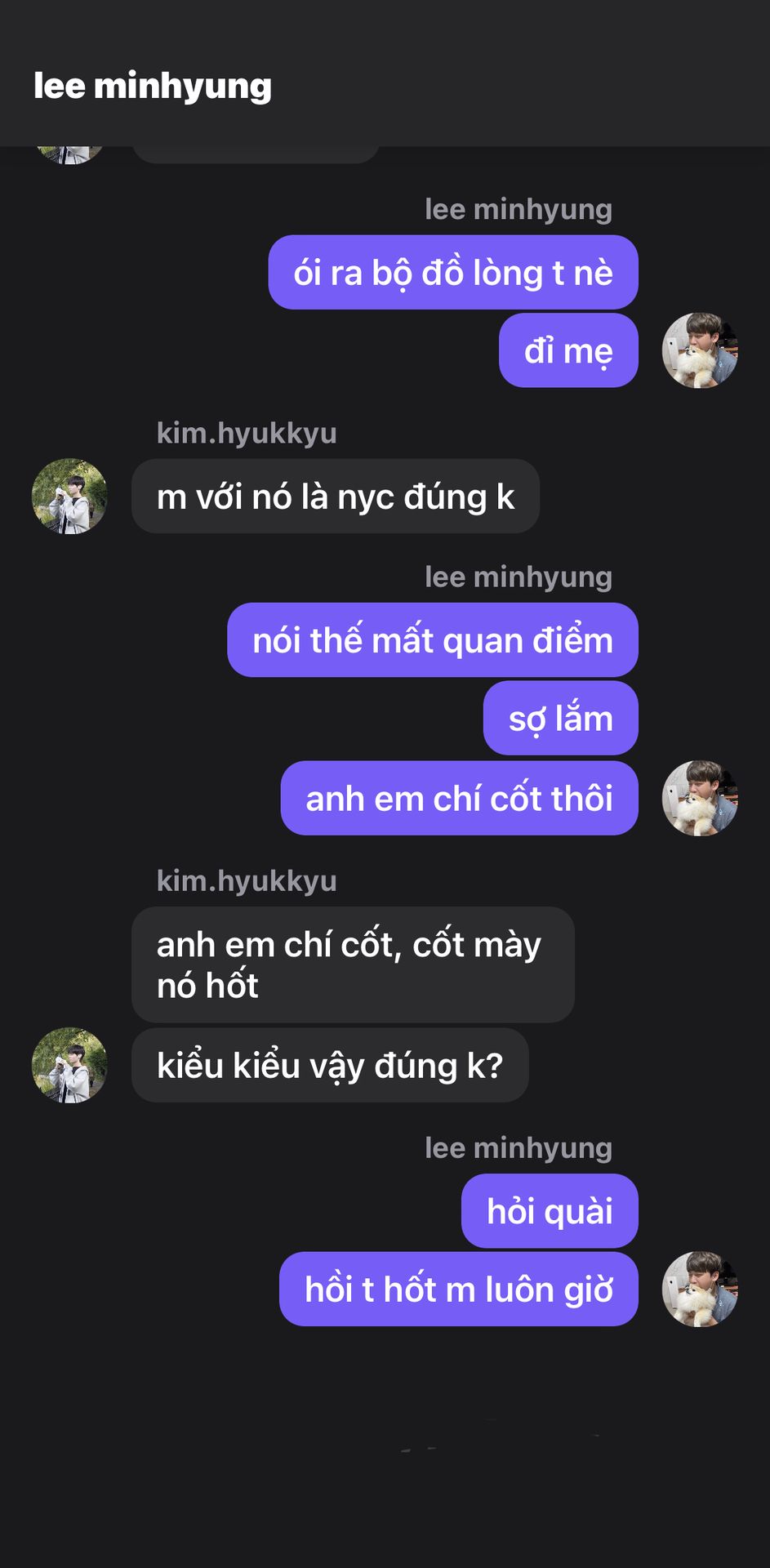Open the lee minhyung chat header

(153, 87)
